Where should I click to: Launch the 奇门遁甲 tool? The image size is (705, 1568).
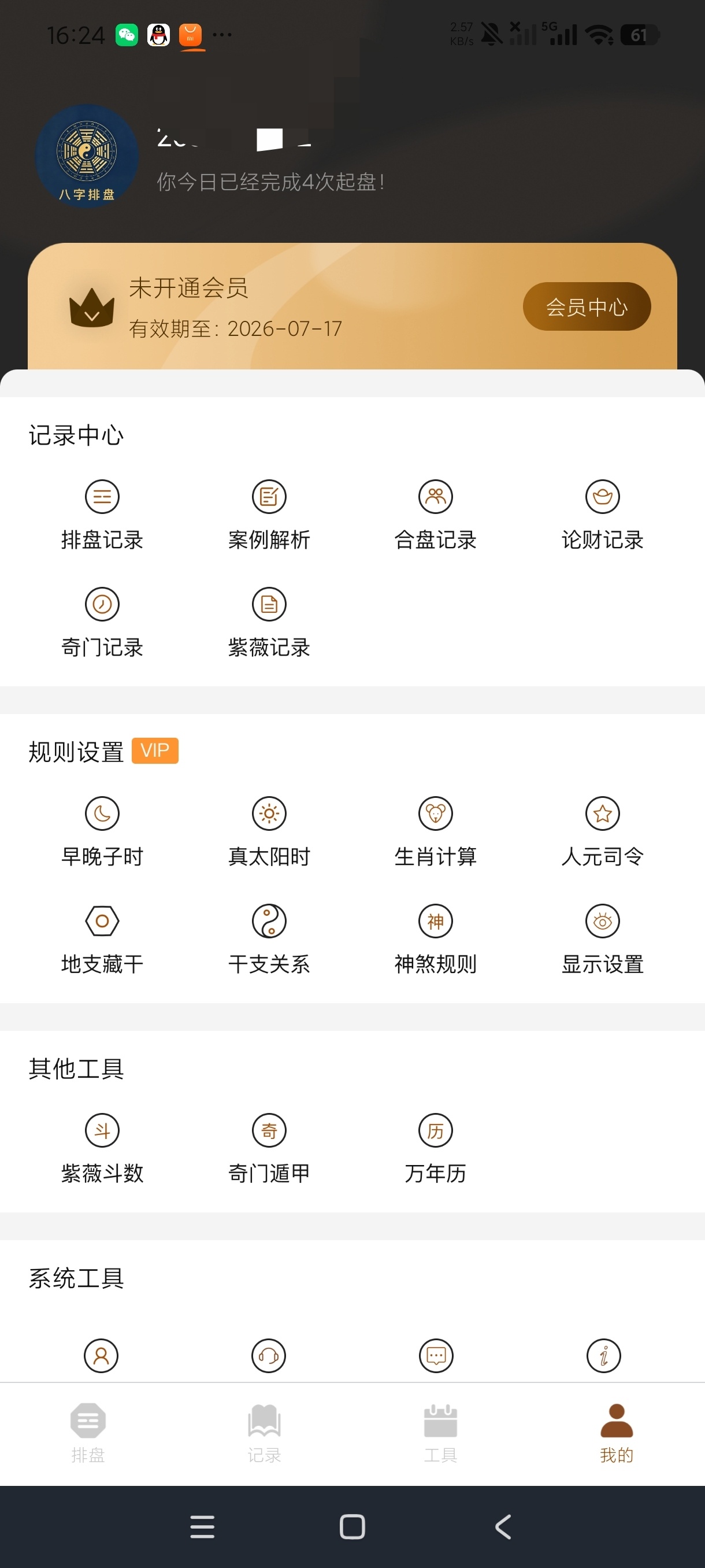[x=269, y=1149]
